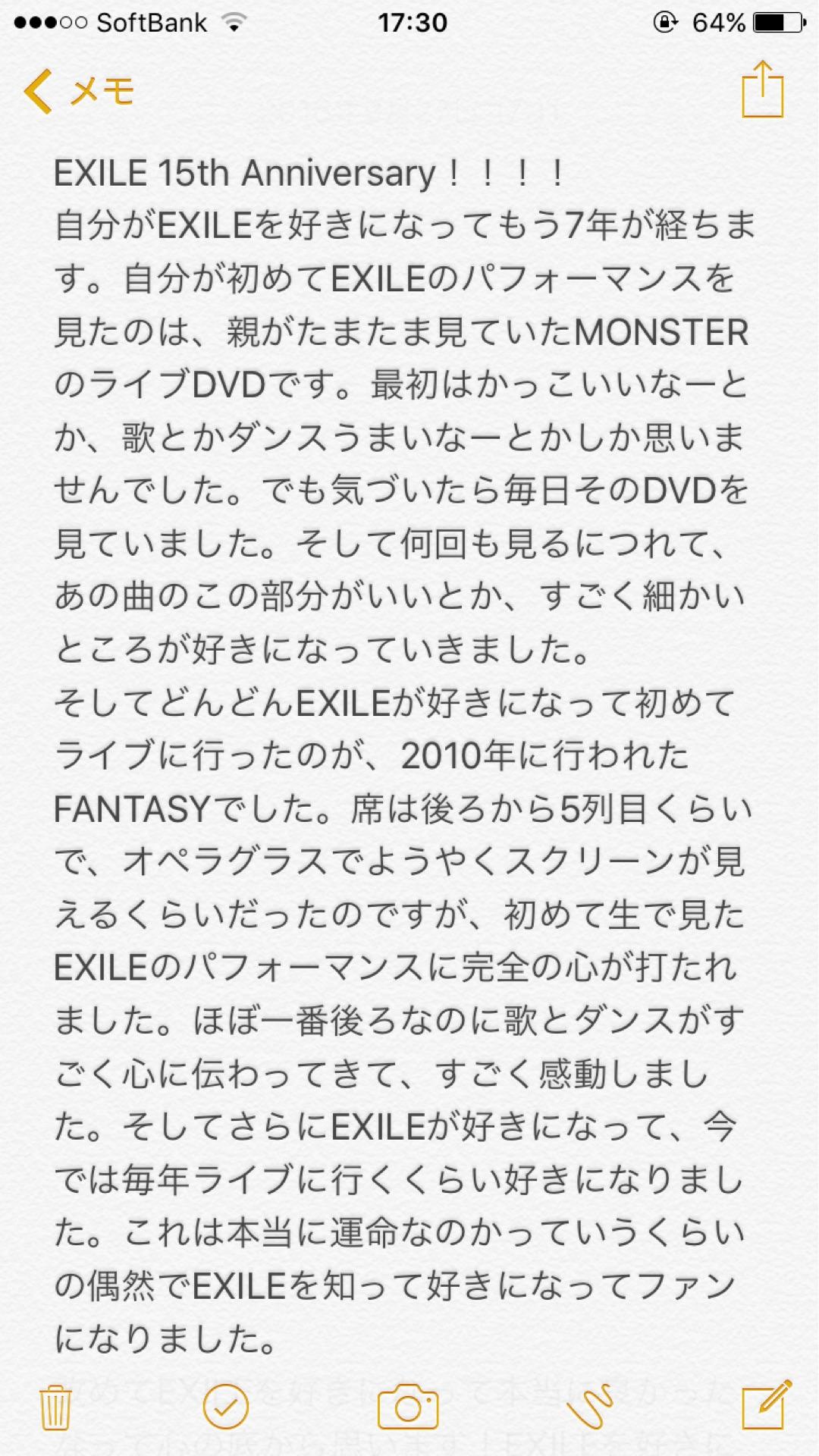Open the camera to add a photo

point(408,1407)
